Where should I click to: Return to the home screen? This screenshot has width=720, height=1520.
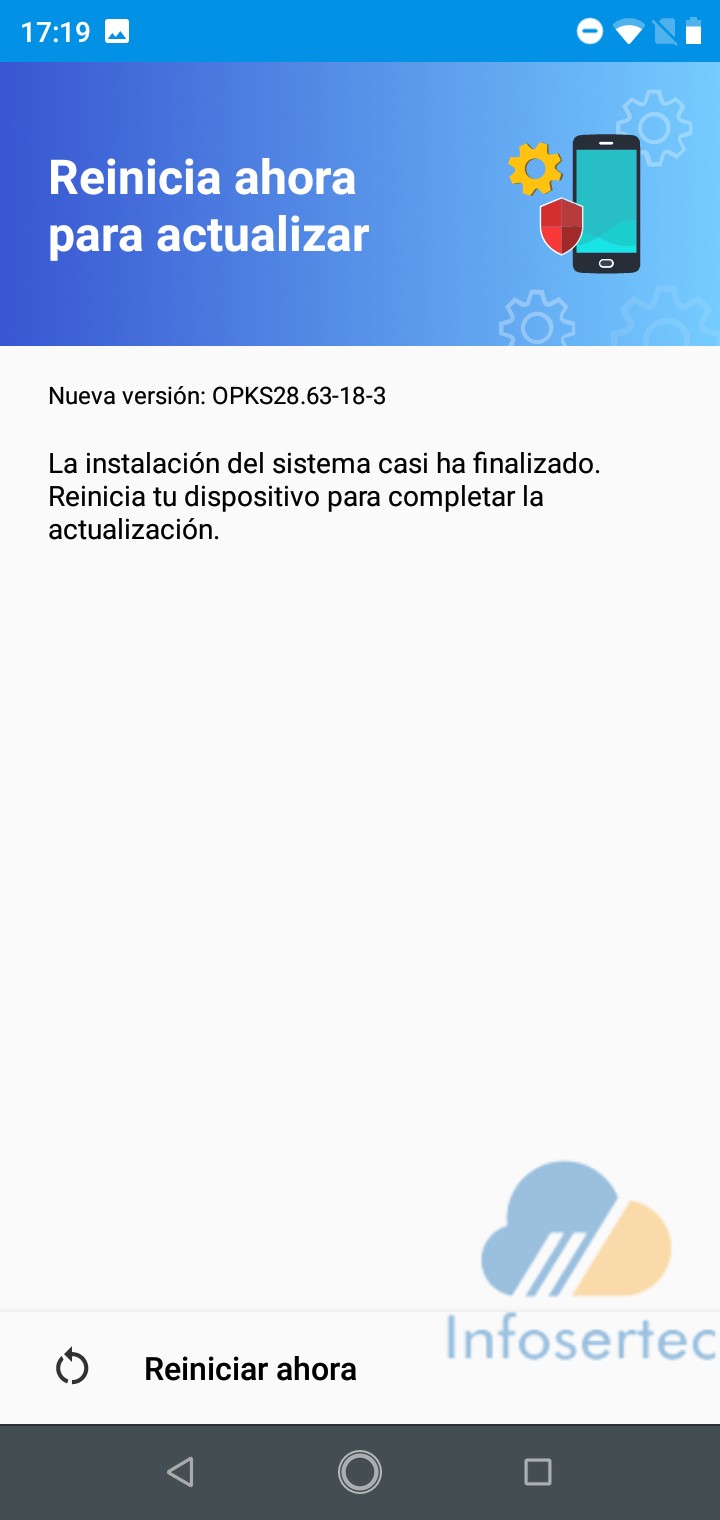(x=360, y=1471)
